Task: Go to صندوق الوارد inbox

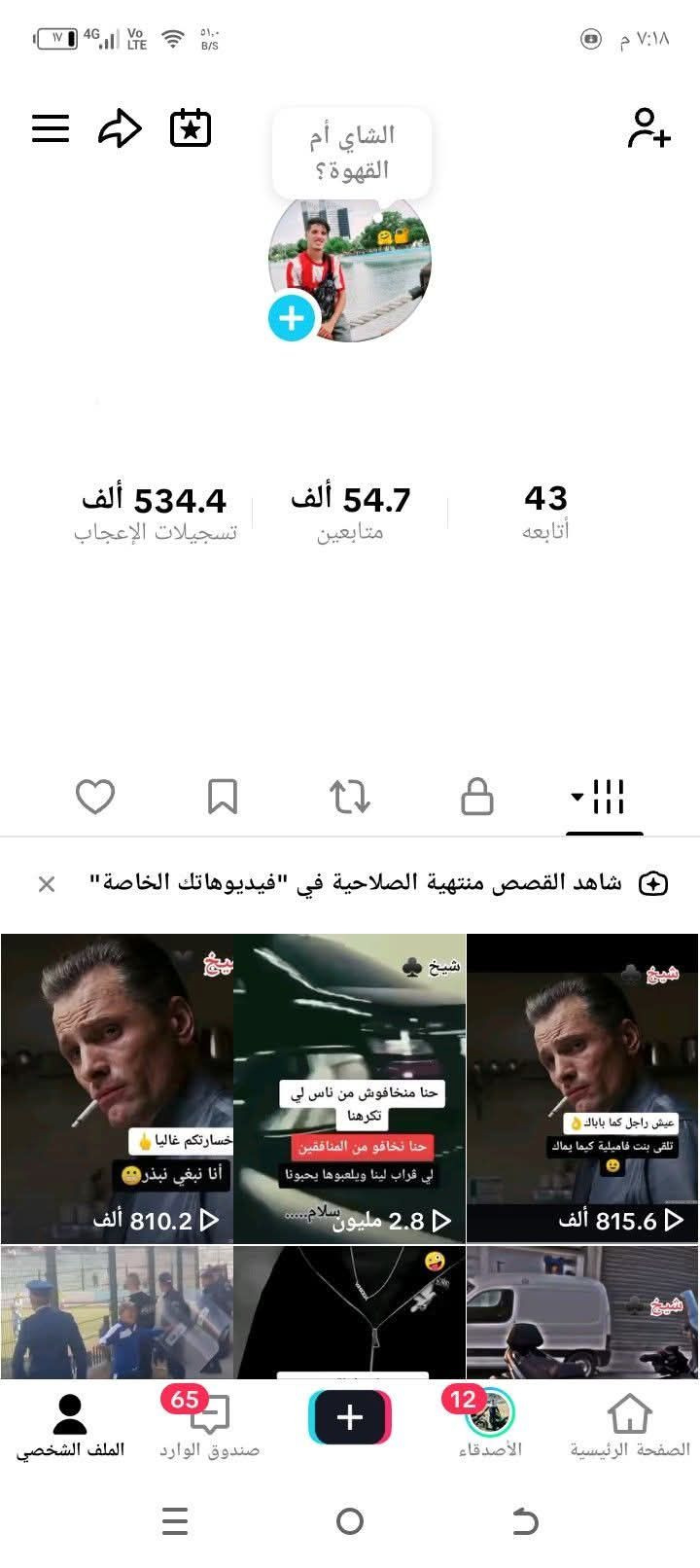Action: [x=209, y=1426]
